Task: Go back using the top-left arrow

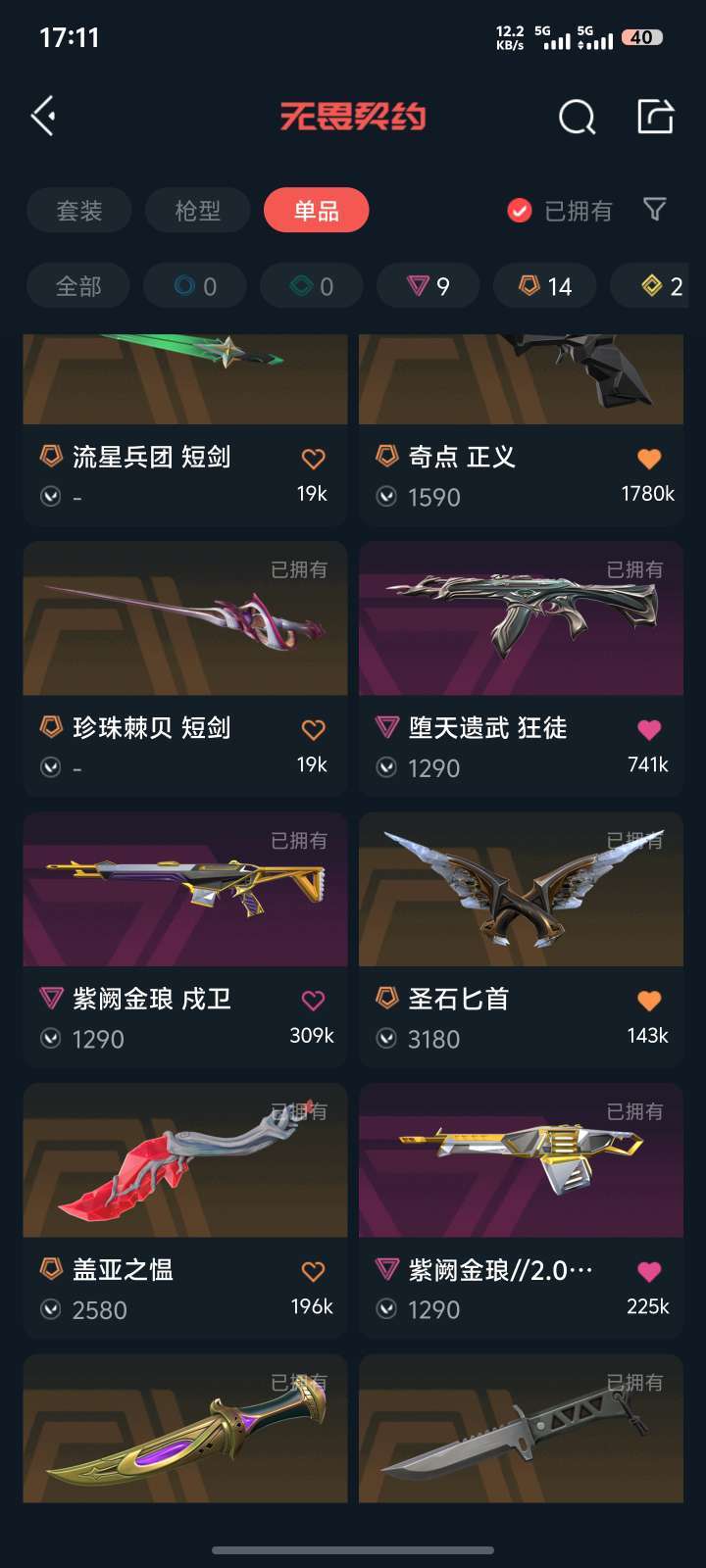Action: pos(43,117)
